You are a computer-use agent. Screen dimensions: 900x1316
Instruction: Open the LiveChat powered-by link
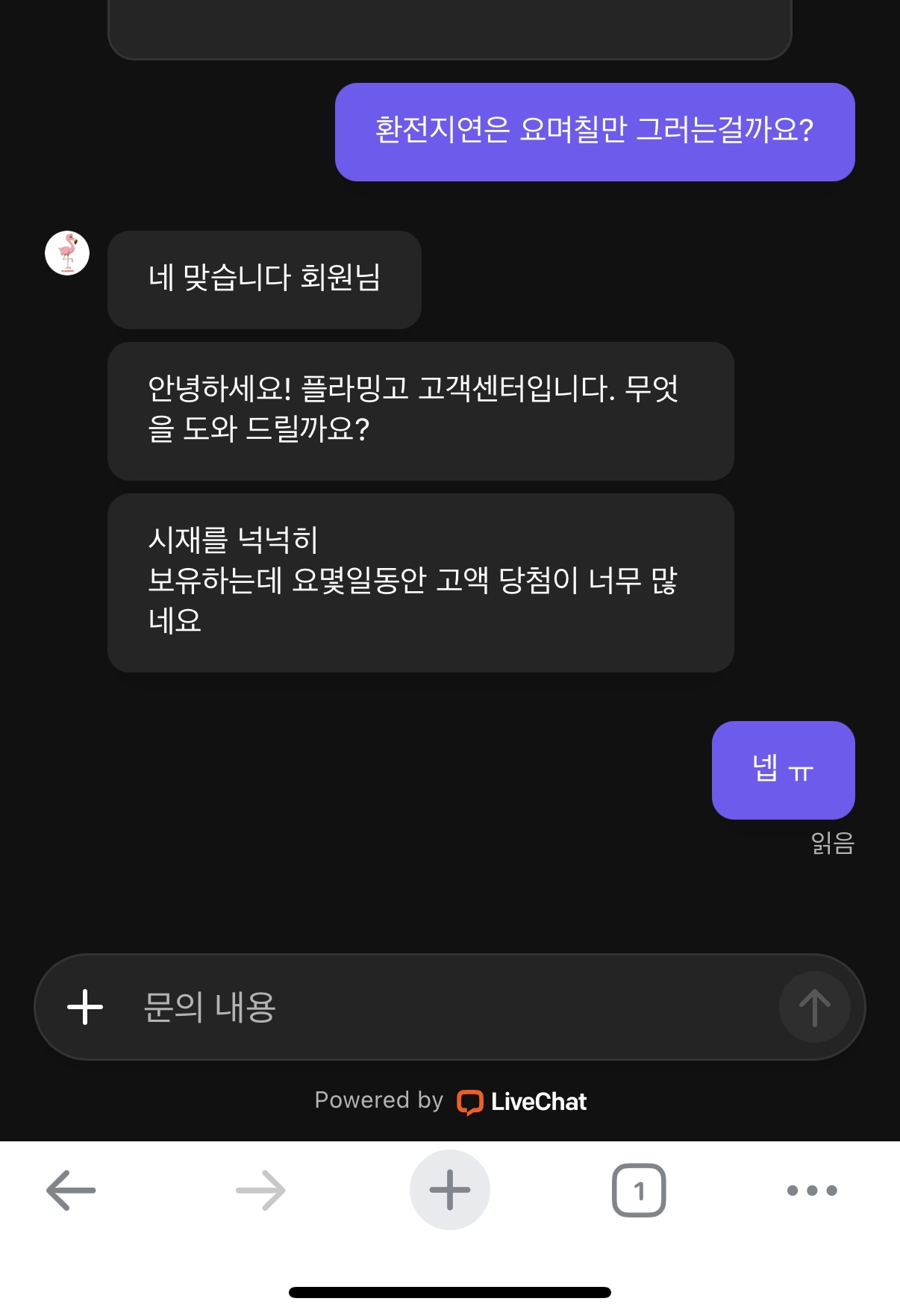tap(522, 1102)
